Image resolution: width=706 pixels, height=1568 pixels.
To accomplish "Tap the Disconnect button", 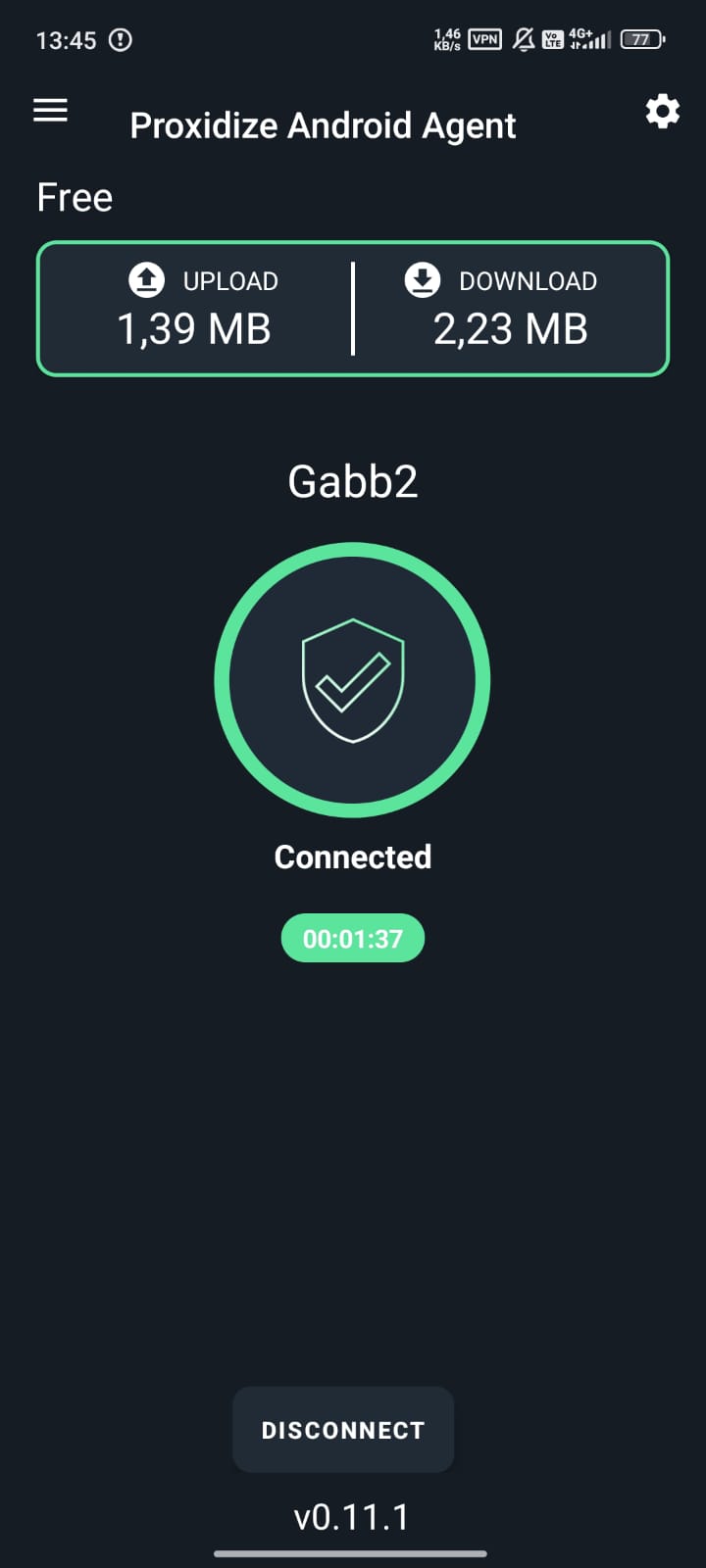I will point(343,1430).
